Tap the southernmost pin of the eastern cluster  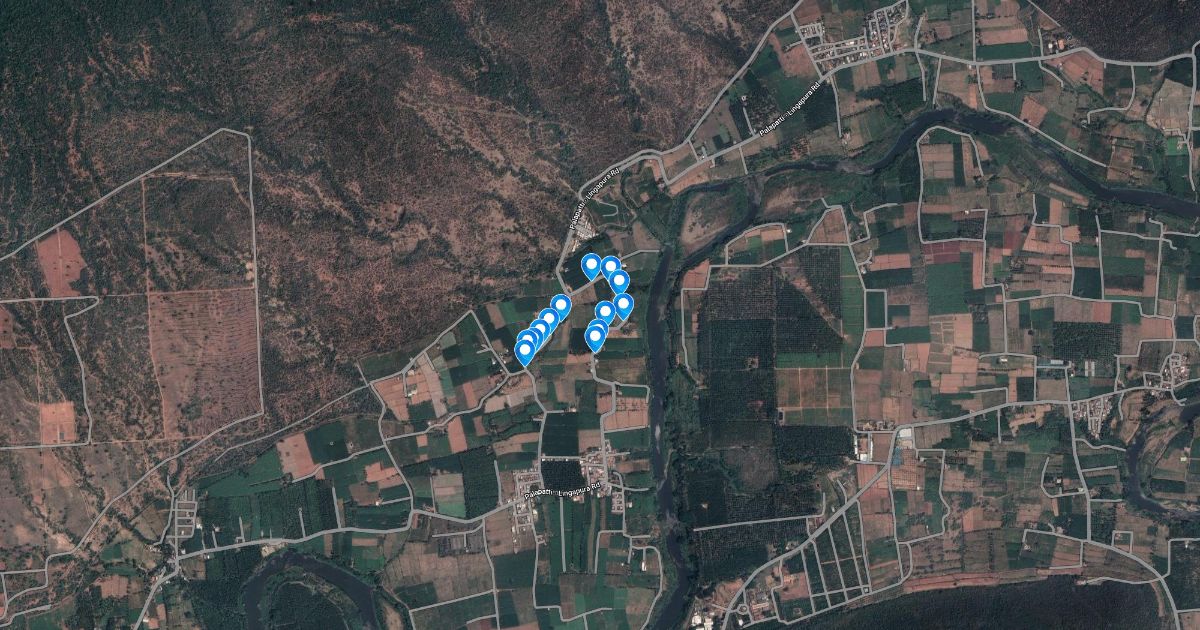[x=595, y=337]
